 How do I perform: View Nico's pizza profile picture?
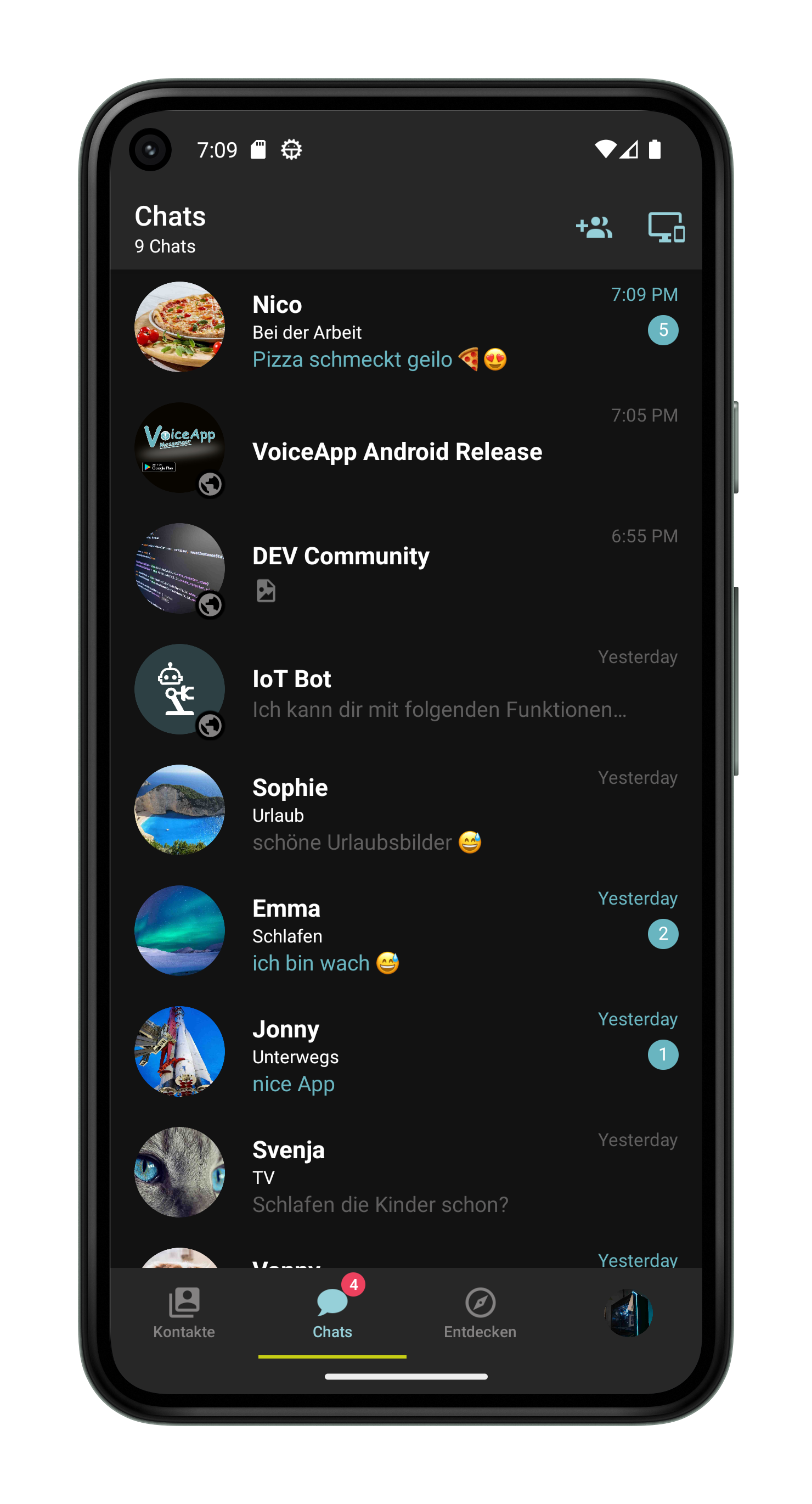point(180,327)
